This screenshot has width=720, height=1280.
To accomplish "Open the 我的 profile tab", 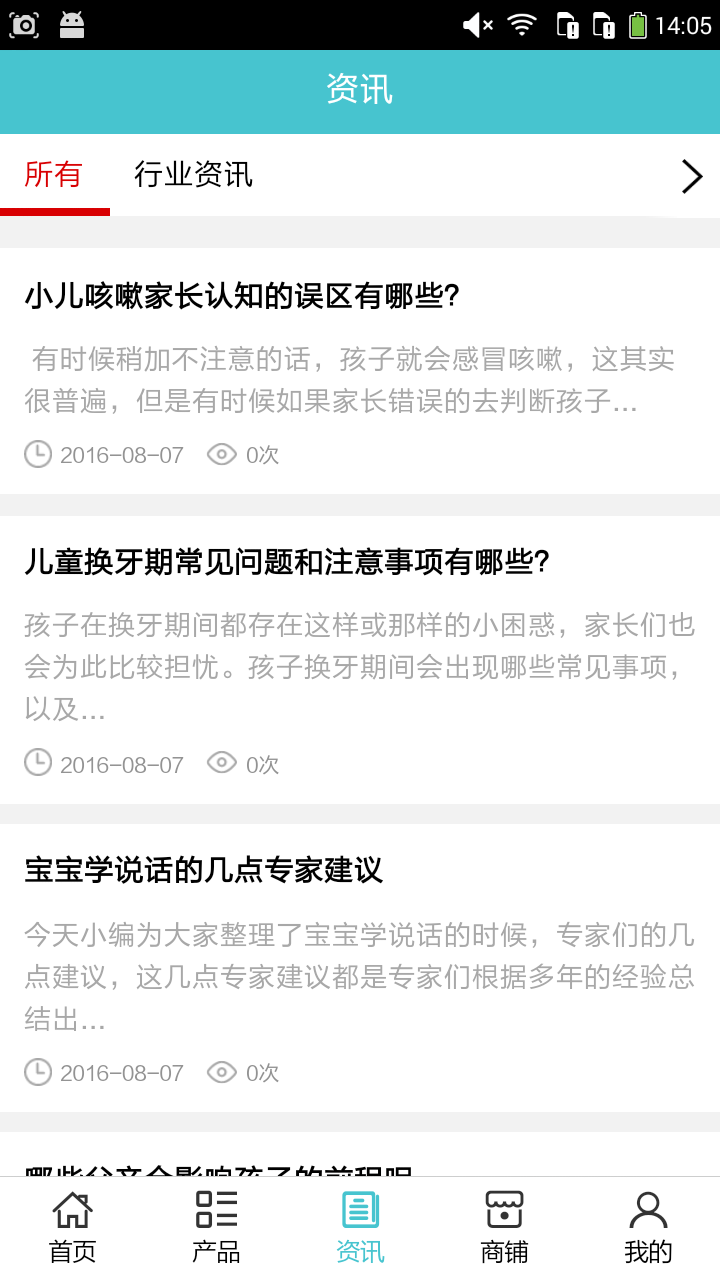I will pos(648,1227).
